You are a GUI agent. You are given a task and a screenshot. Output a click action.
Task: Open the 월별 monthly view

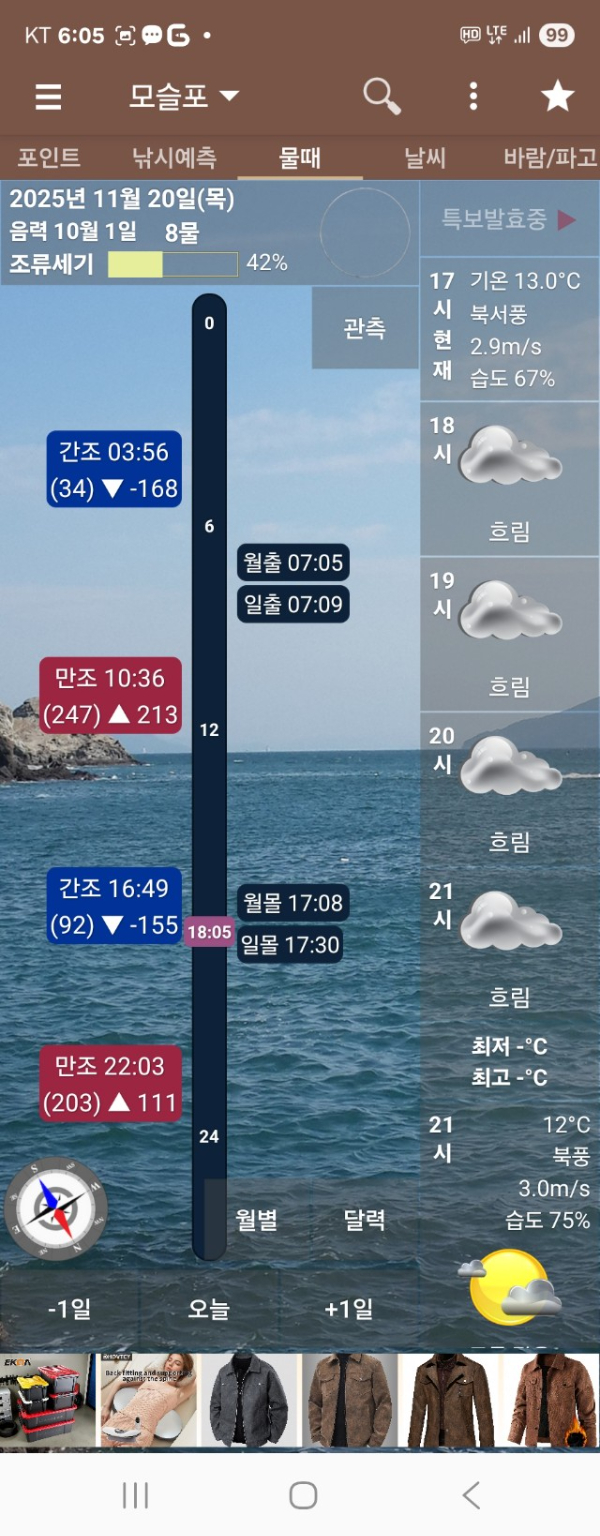(x=257, y=1219)
